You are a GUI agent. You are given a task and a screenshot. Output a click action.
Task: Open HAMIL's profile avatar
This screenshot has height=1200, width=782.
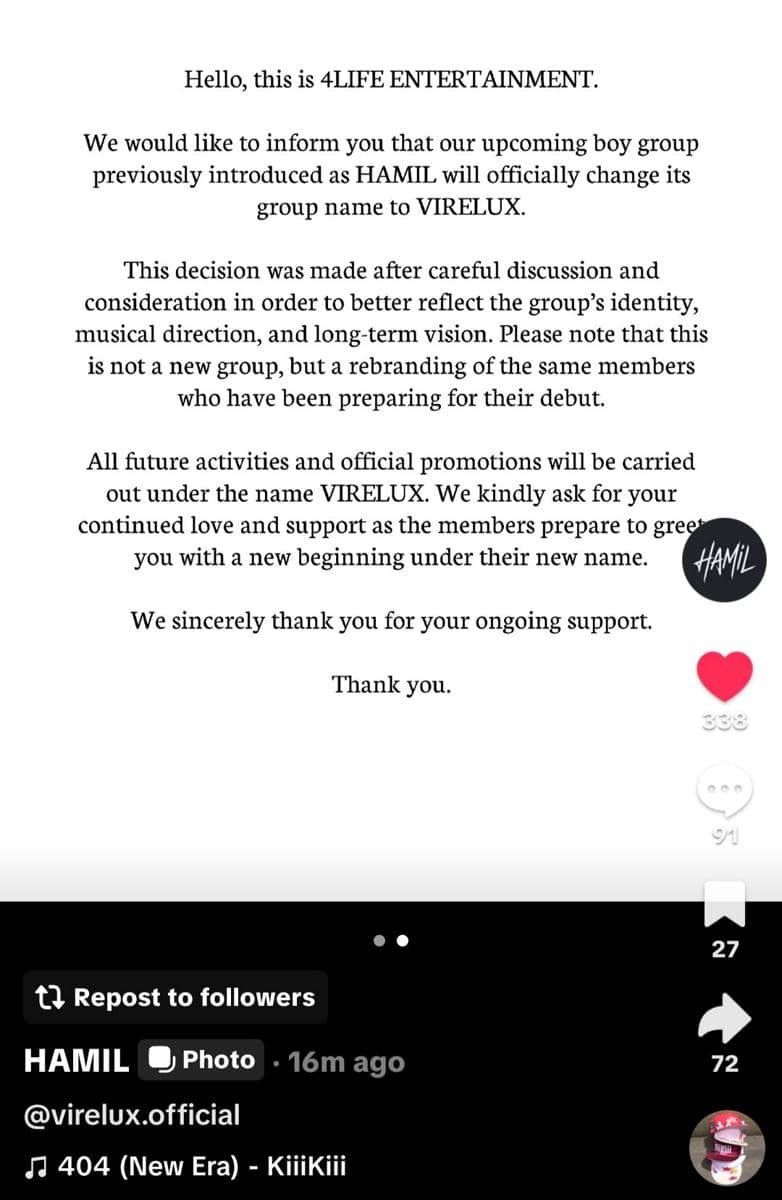723,560
